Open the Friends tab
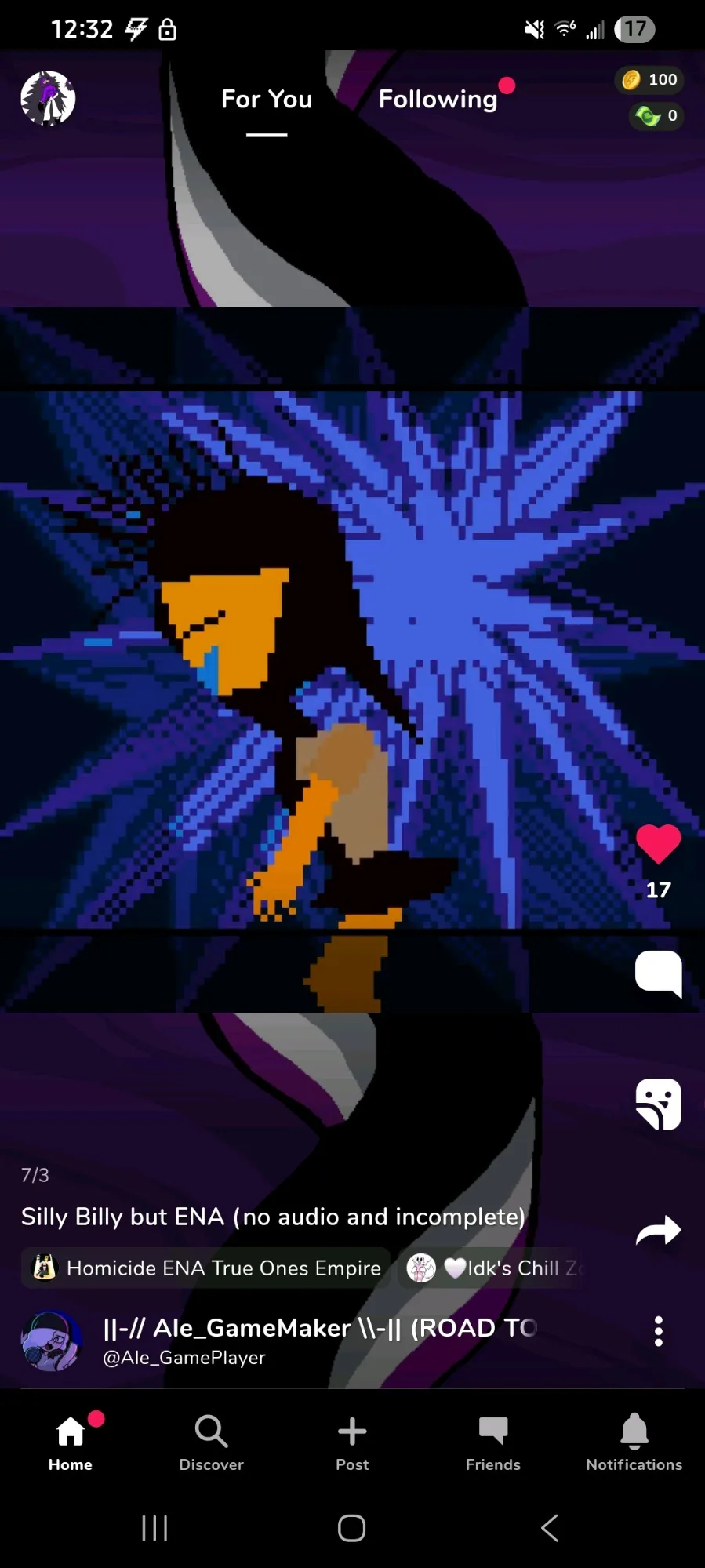The image size is (705, 1568). [x=493, y=1443]
